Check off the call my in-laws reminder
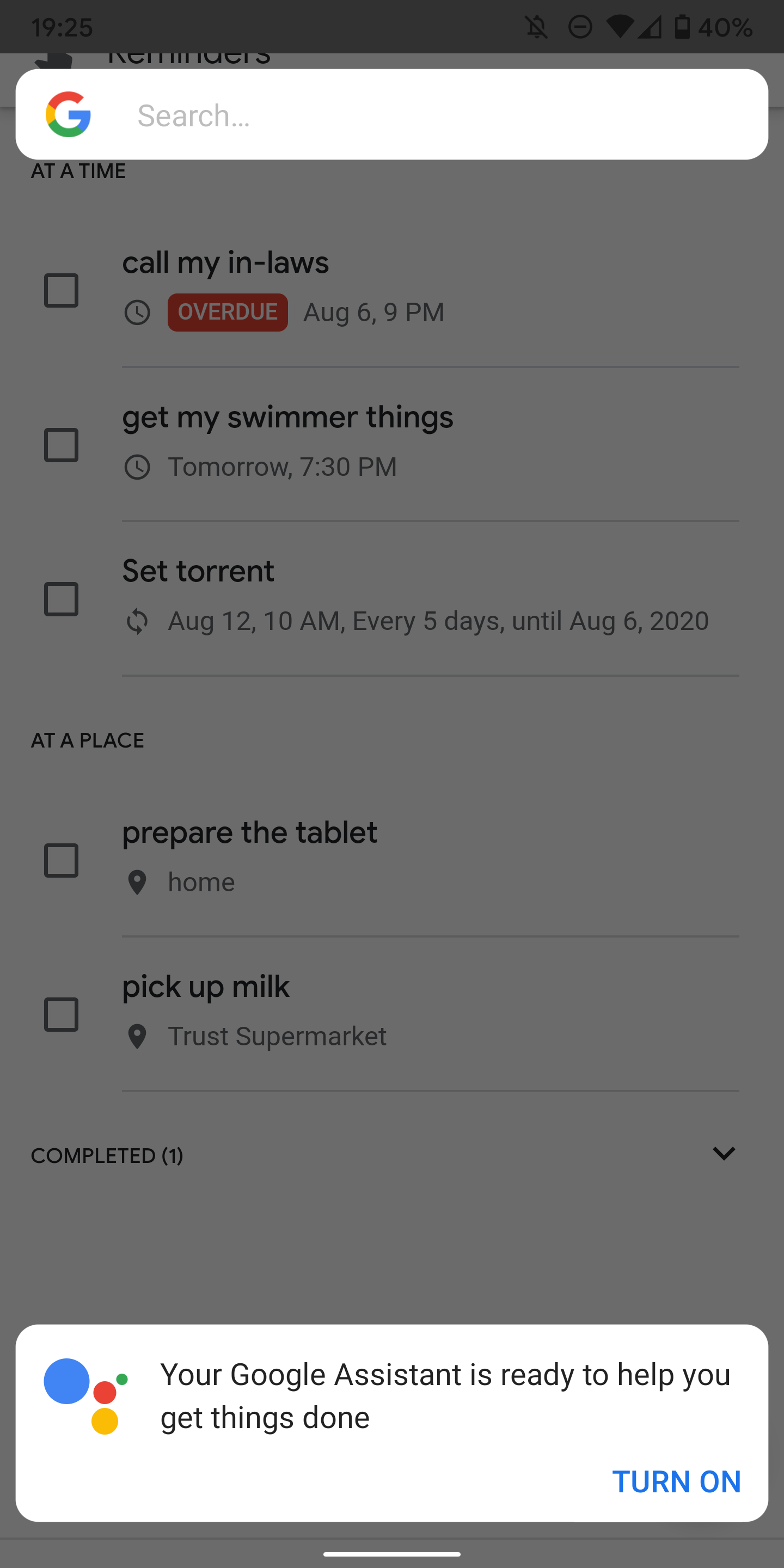 [62, 289]
